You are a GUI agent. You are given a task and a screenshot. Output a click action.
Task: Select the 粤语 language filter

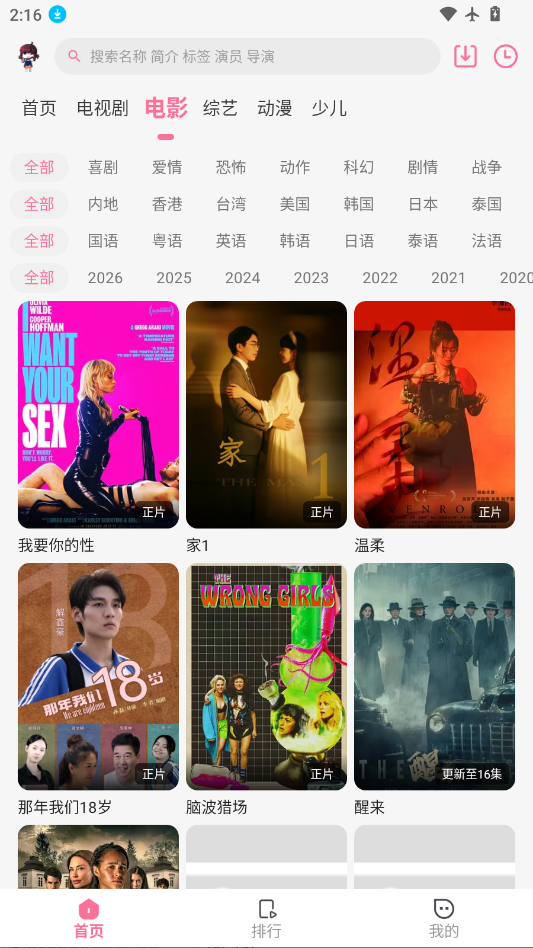[x=167, y=241]
